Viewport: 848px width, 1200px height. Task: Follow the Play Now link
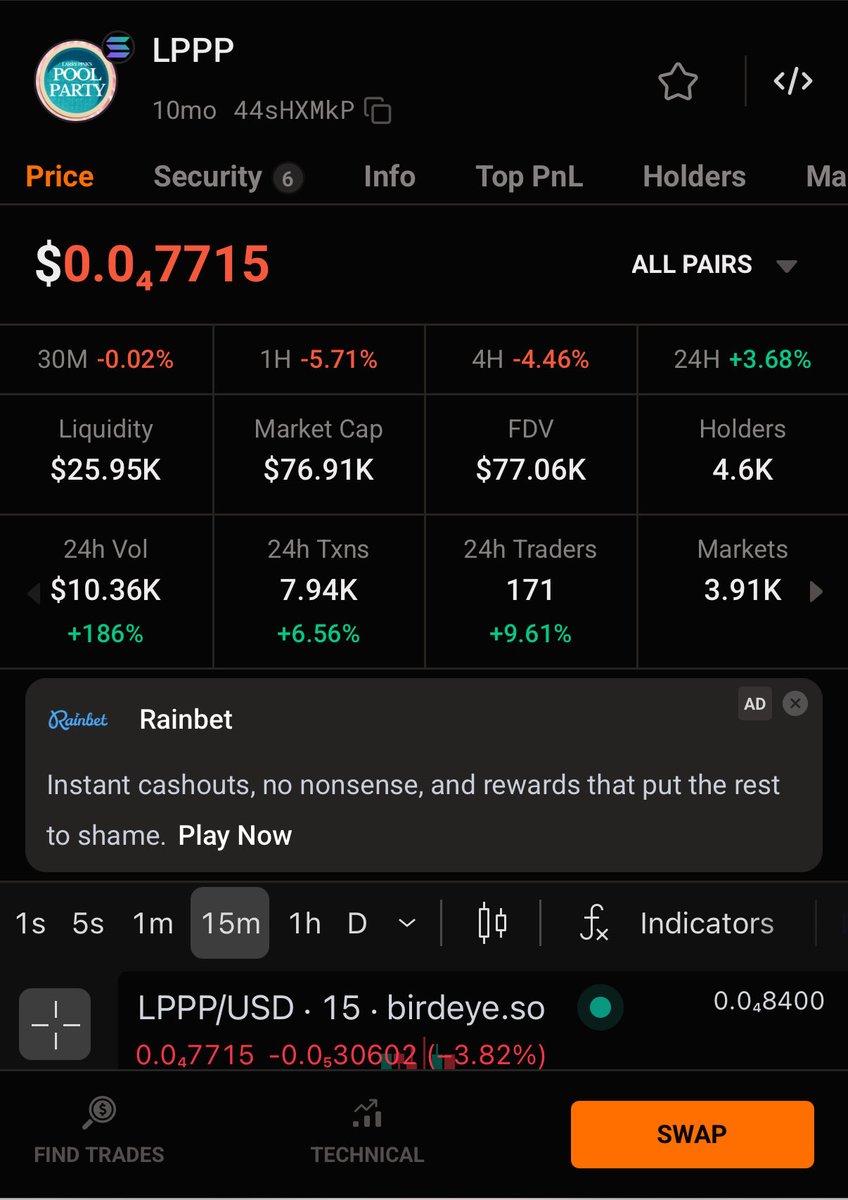point(235,836)
